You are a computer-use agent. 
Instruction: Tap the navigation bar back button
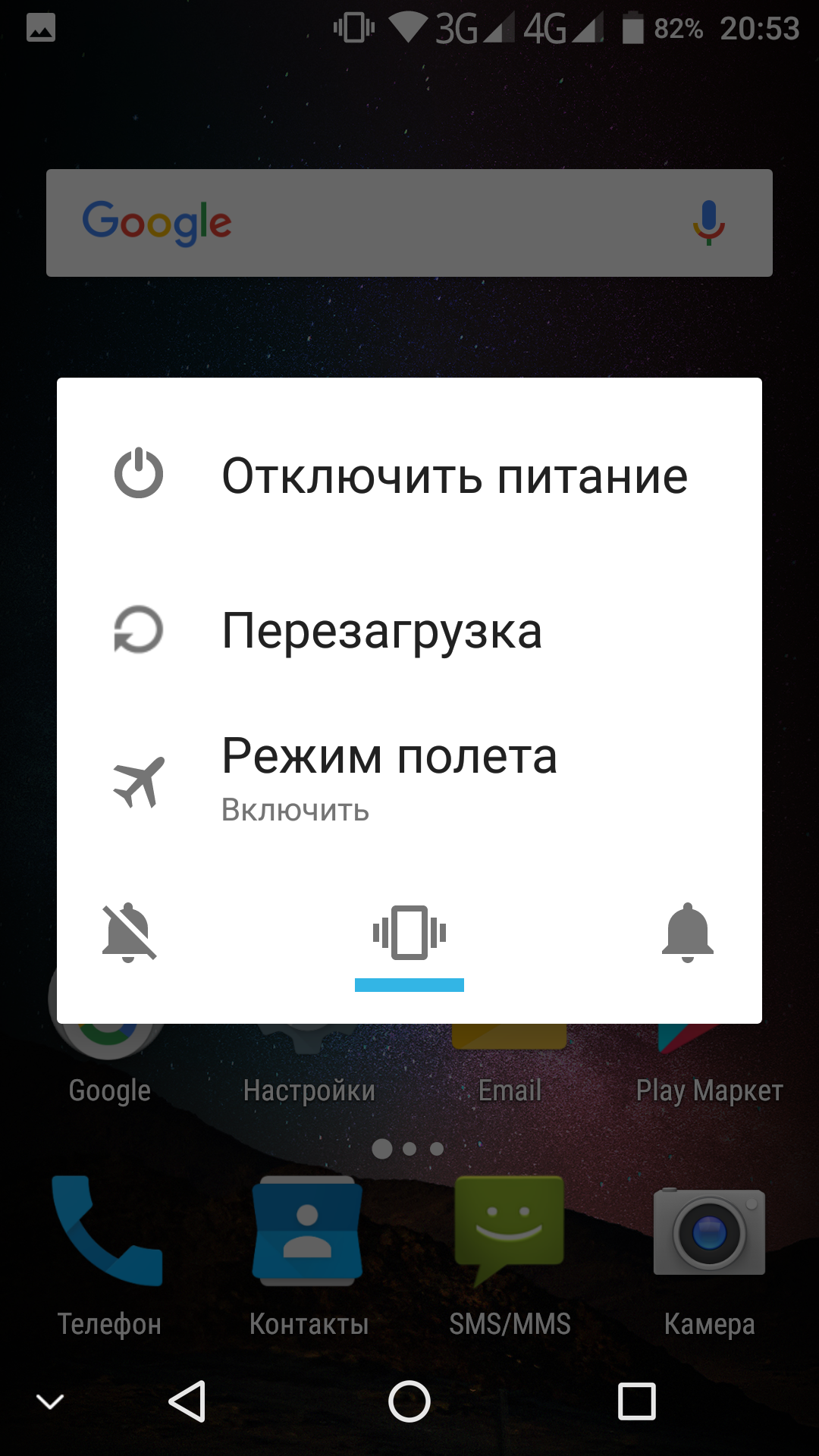pyautogui.click(x=187, y=1401)
